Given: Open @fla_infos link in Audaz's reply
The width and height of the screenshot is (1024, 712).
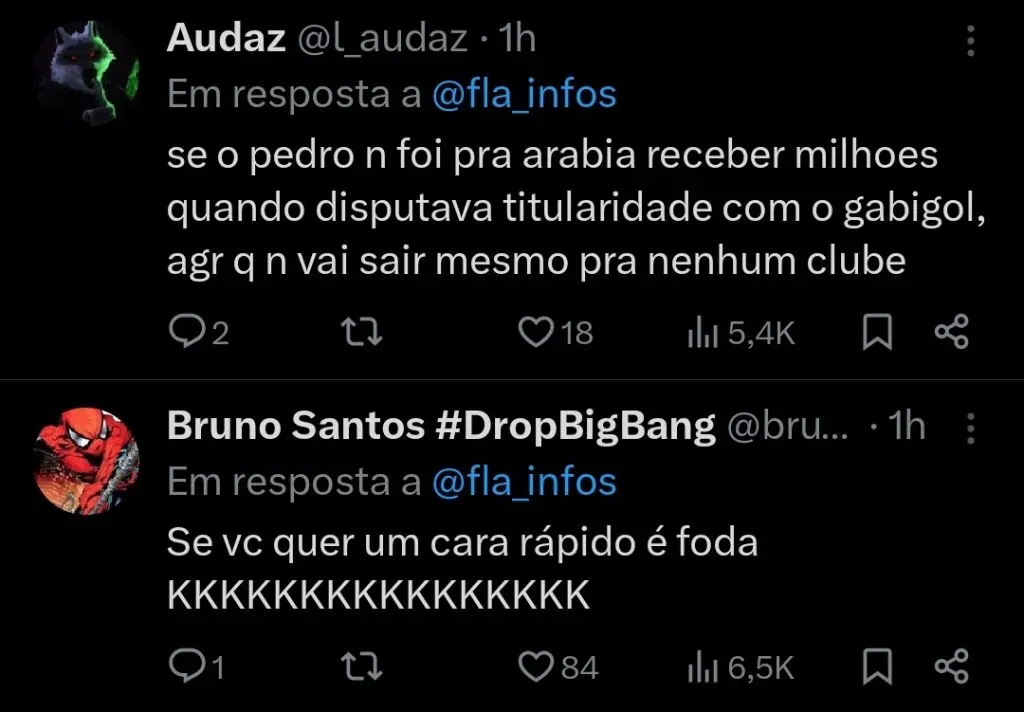Looking at the screenshot, I should (x=524, y=94).
